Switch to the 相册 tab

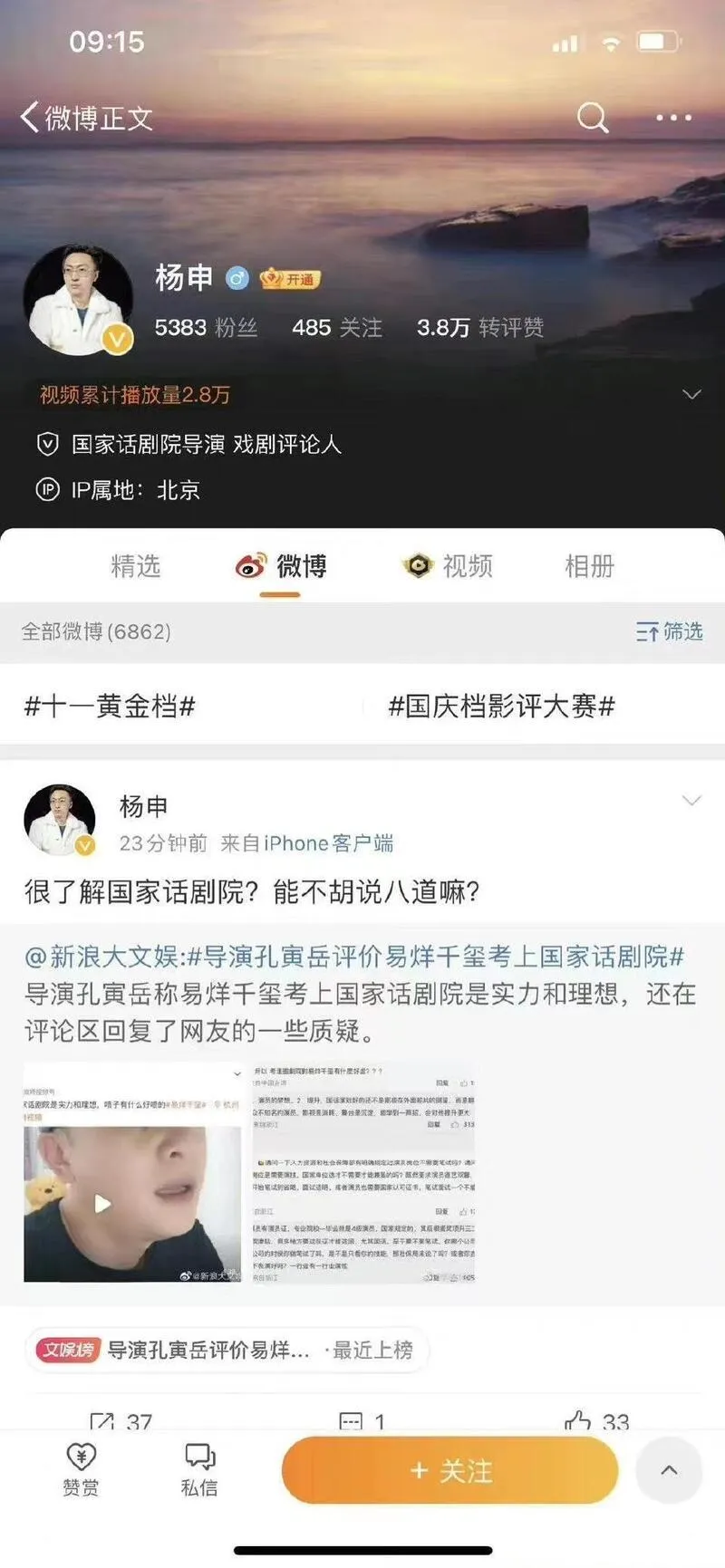[589, 566]
